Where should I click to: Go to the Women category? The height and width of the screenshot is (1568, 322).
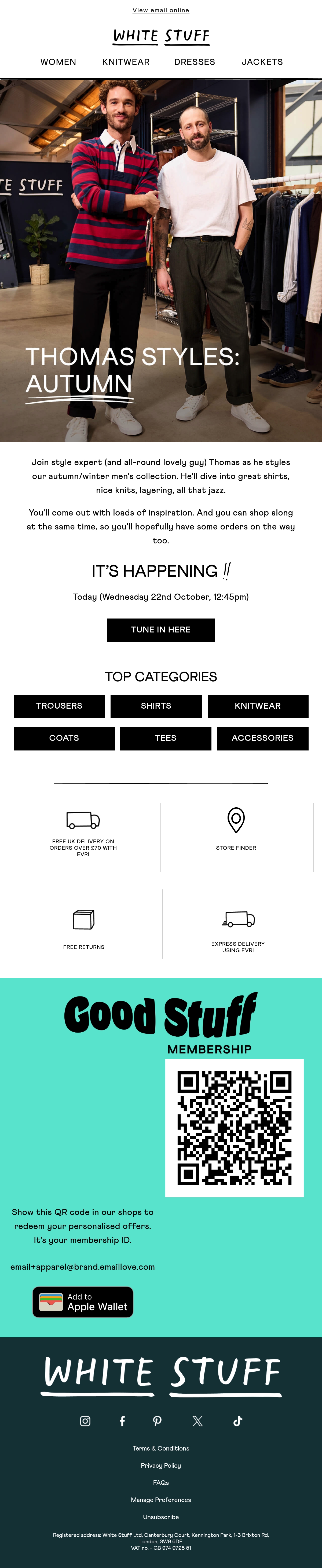(58, 62)
